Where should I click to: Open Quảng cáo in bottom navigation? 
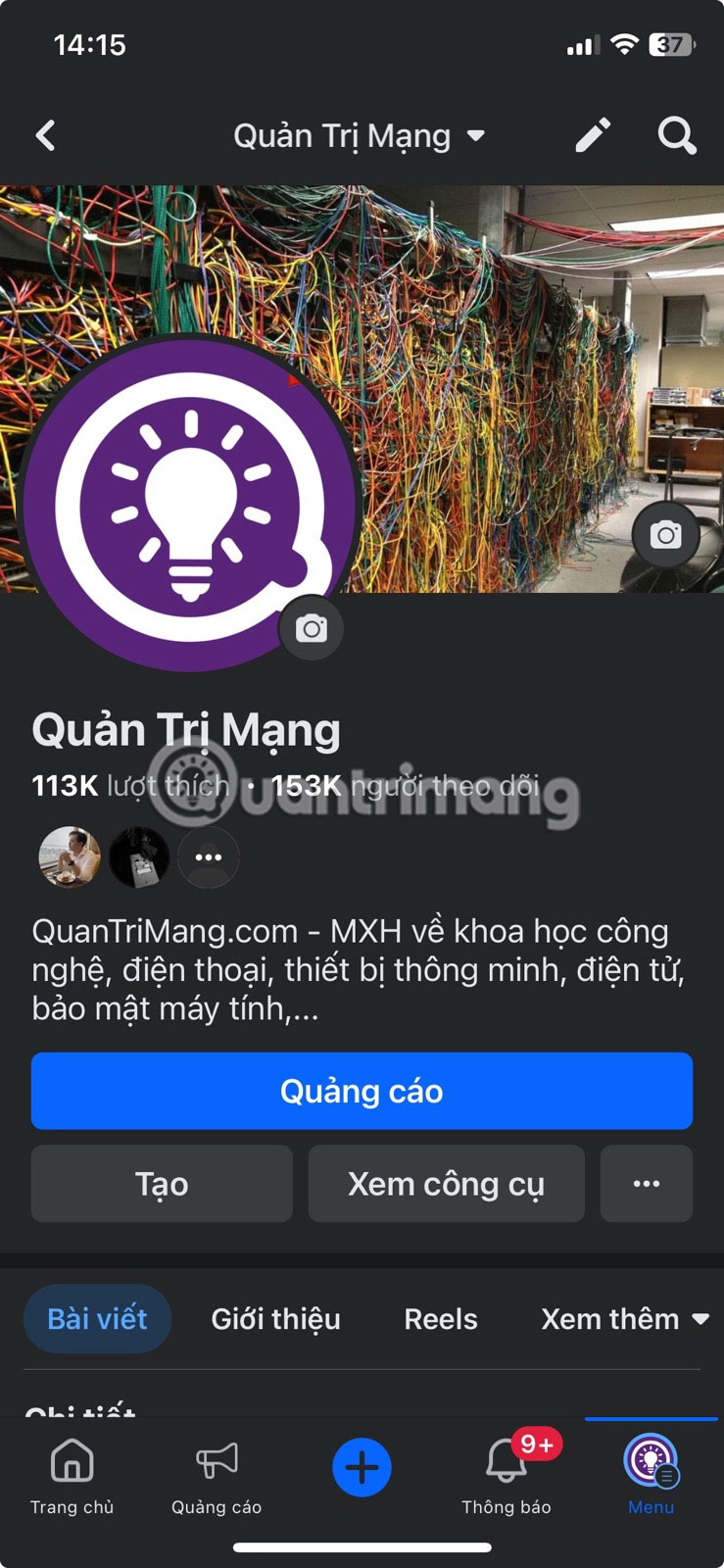(217, 1477)
